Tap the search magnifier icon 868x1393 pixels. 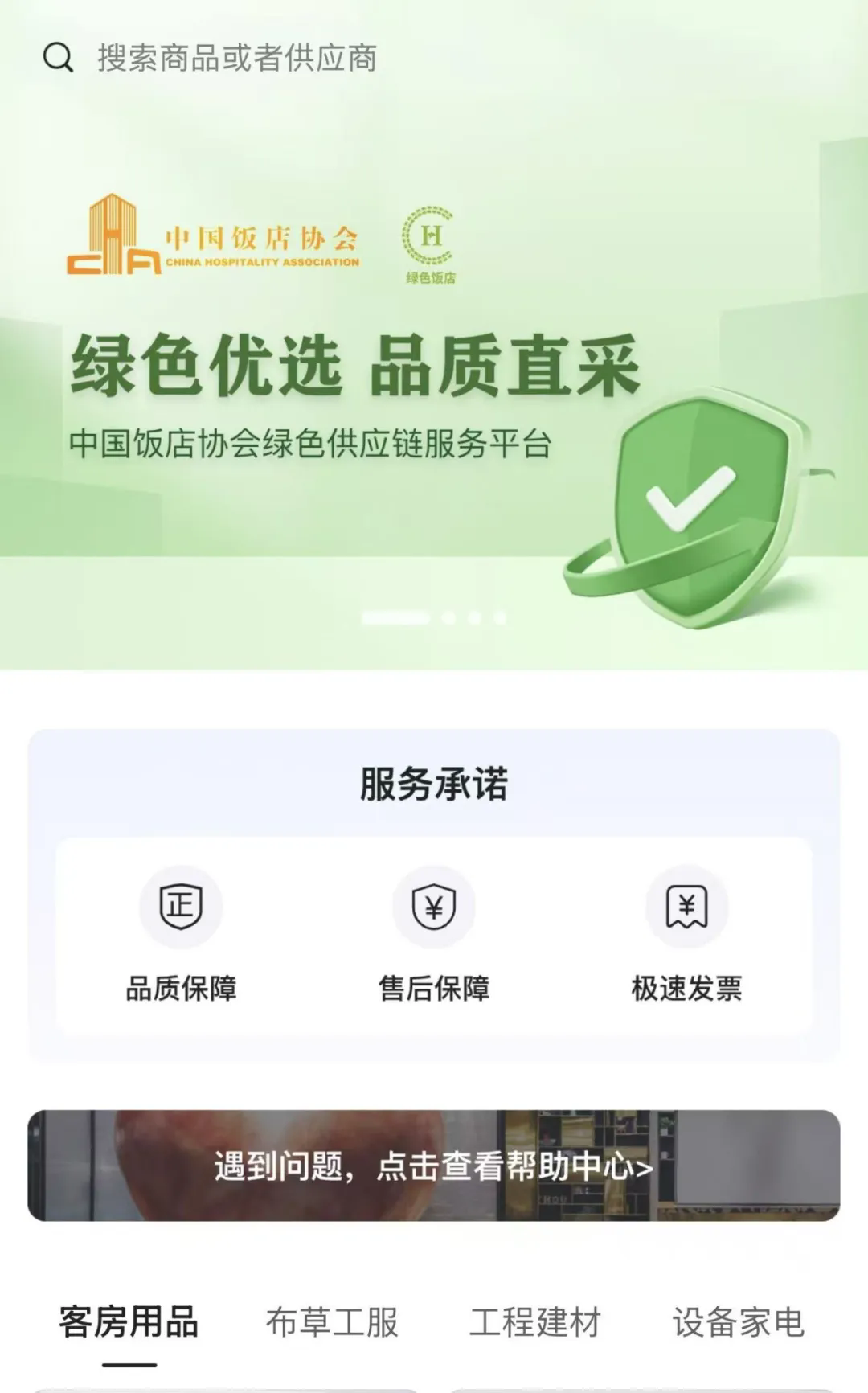(x=58, y=58)
